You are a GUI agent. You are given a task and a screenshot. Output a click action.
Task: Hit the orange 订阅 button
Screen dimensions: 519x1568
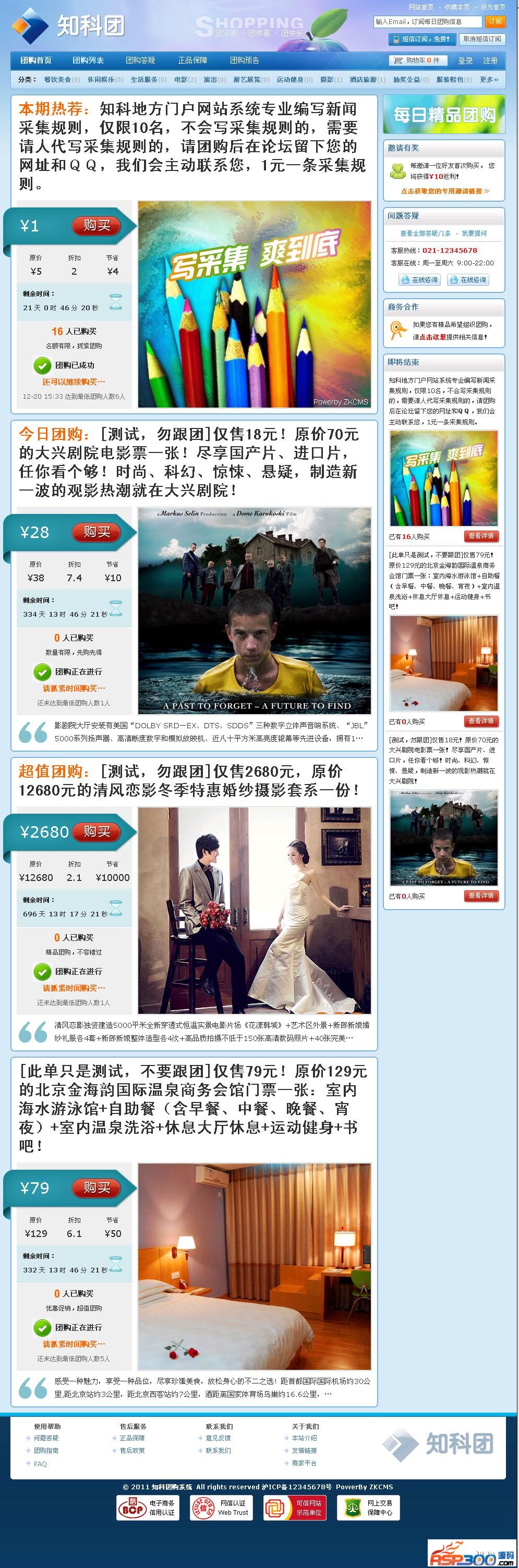coord(494,21)
